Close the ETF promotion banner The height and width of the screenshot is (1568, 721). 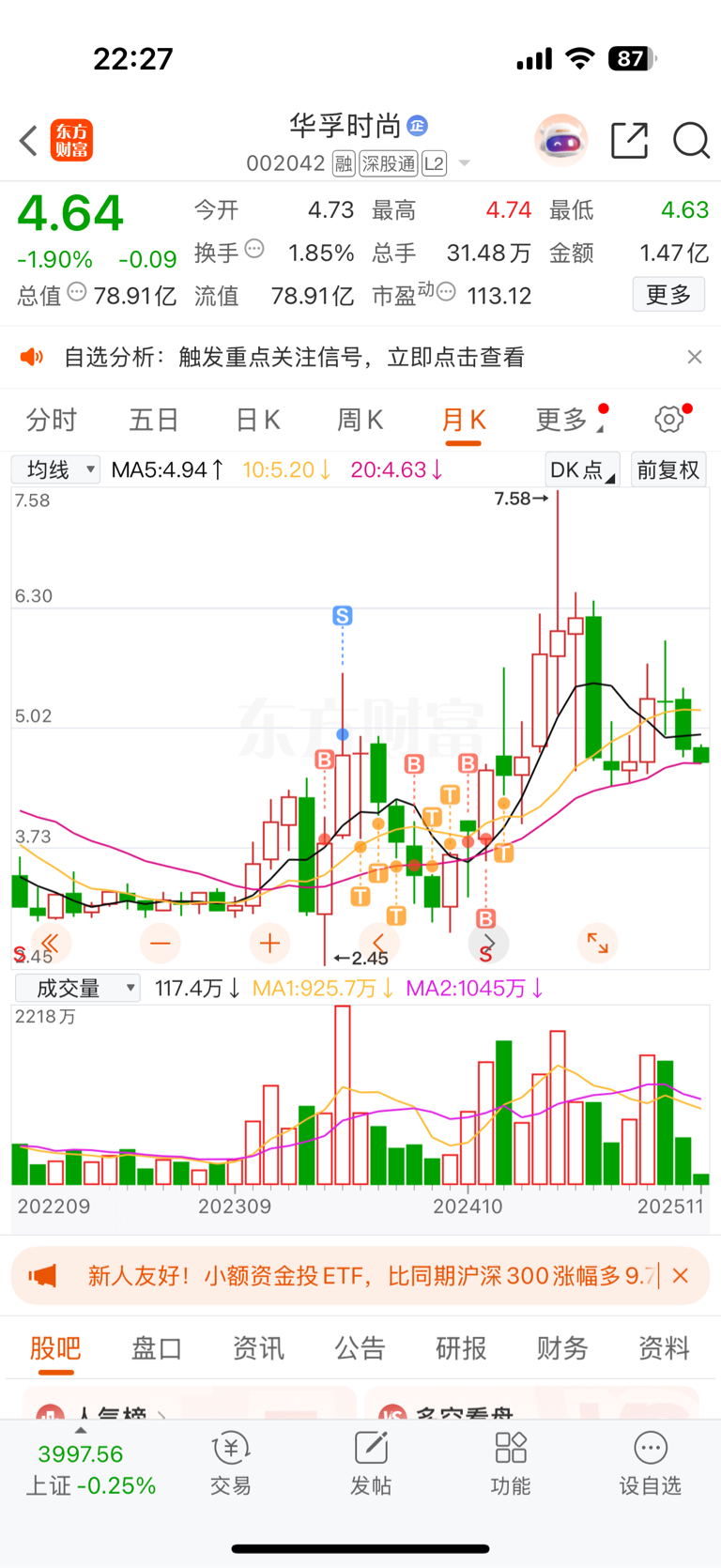pos(682,1275)
